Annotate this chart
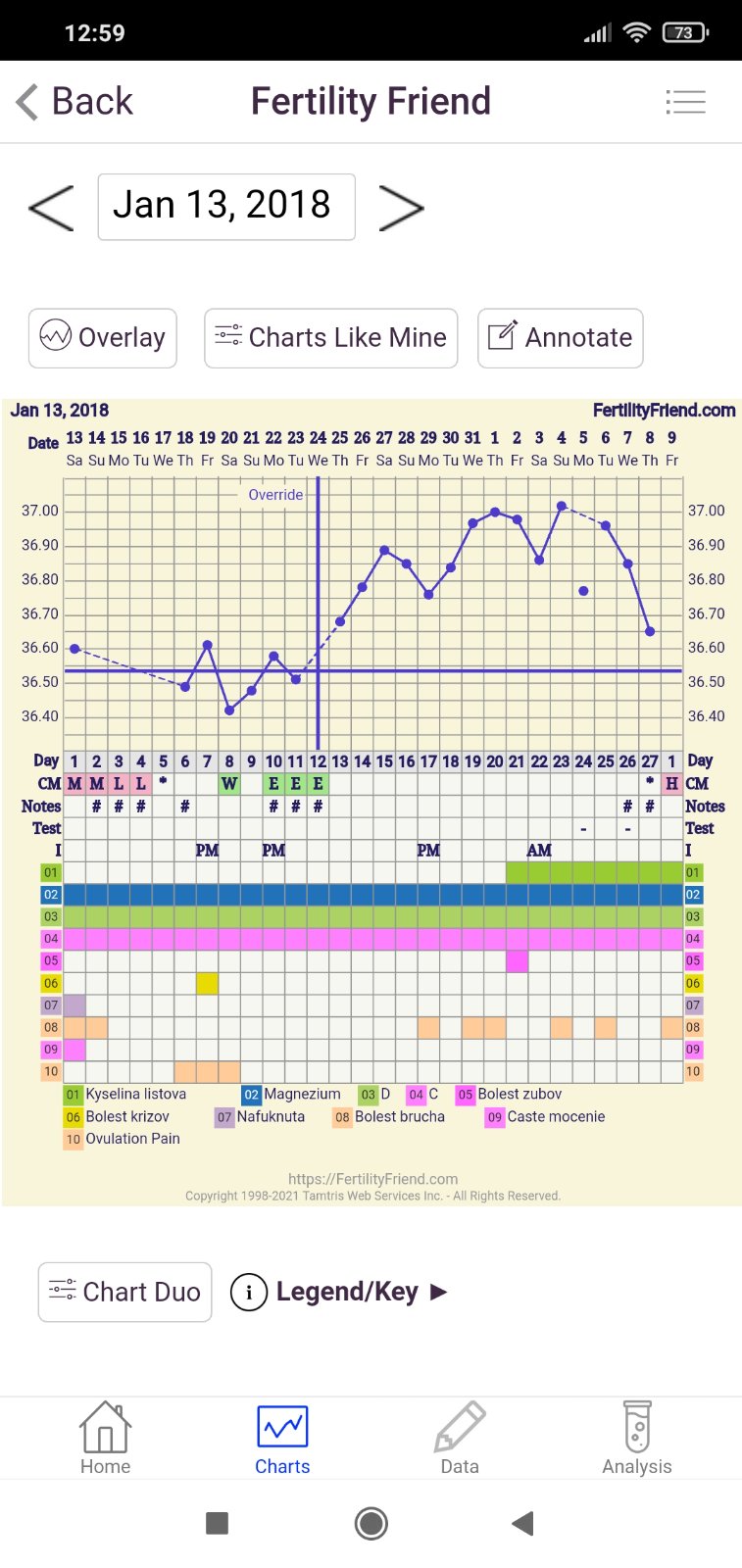 pos(560,338)
